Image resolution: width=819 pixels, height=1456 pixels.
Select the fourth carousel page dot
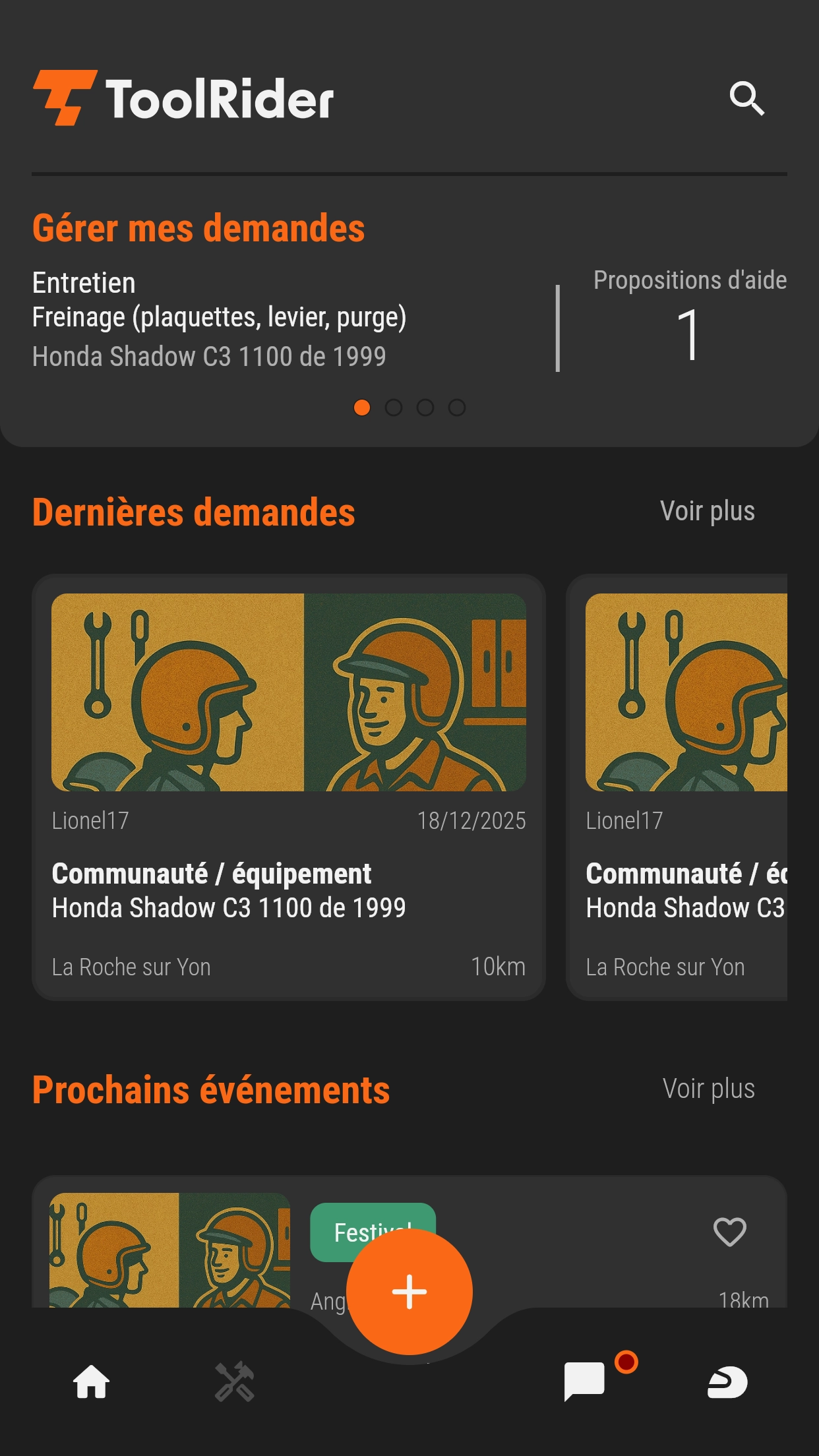click(456, 408)
